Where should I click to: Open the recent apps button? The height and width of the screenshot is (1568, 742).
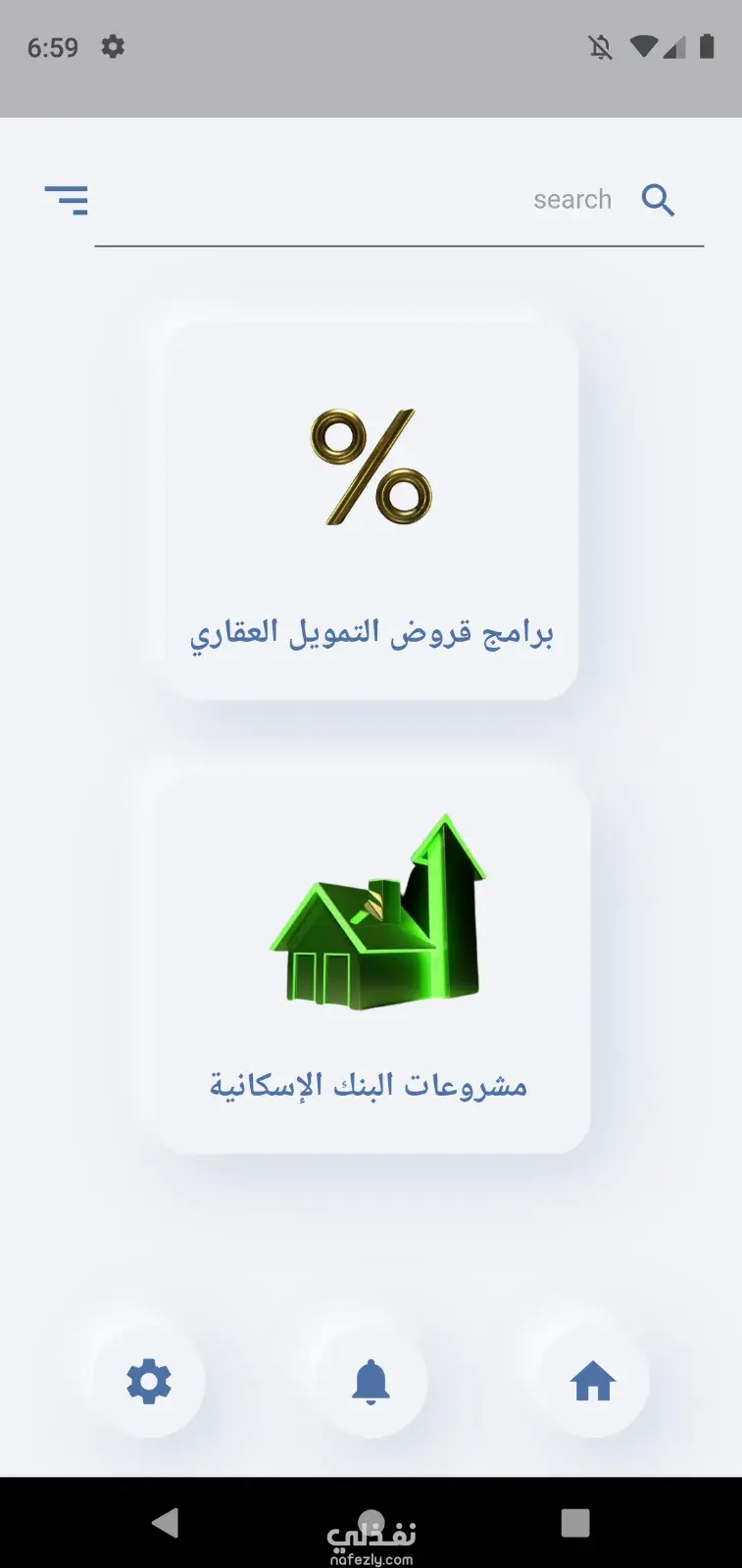click(x=575, y=1522)
